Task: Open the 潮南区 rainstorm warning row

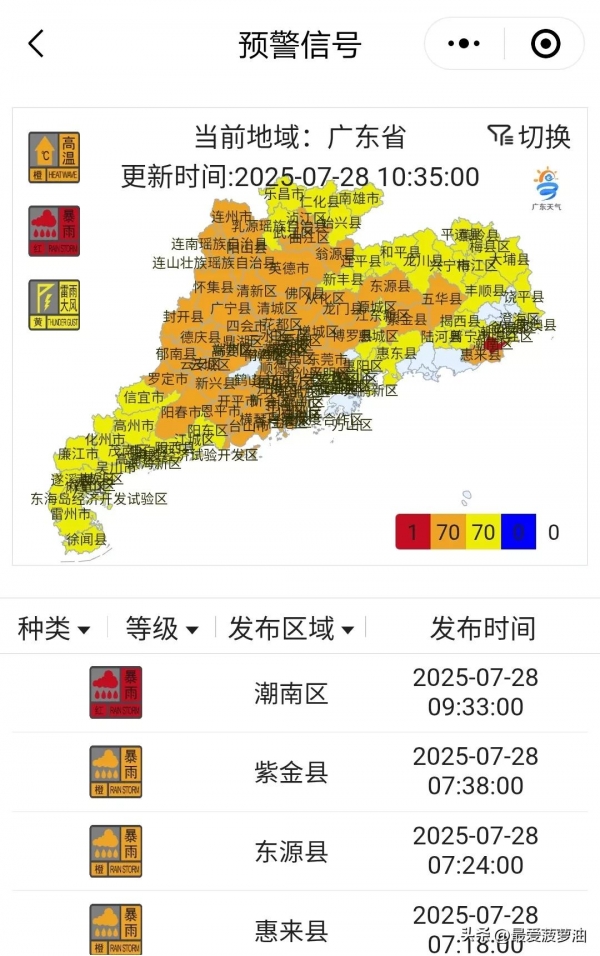Action: (300, 693)
